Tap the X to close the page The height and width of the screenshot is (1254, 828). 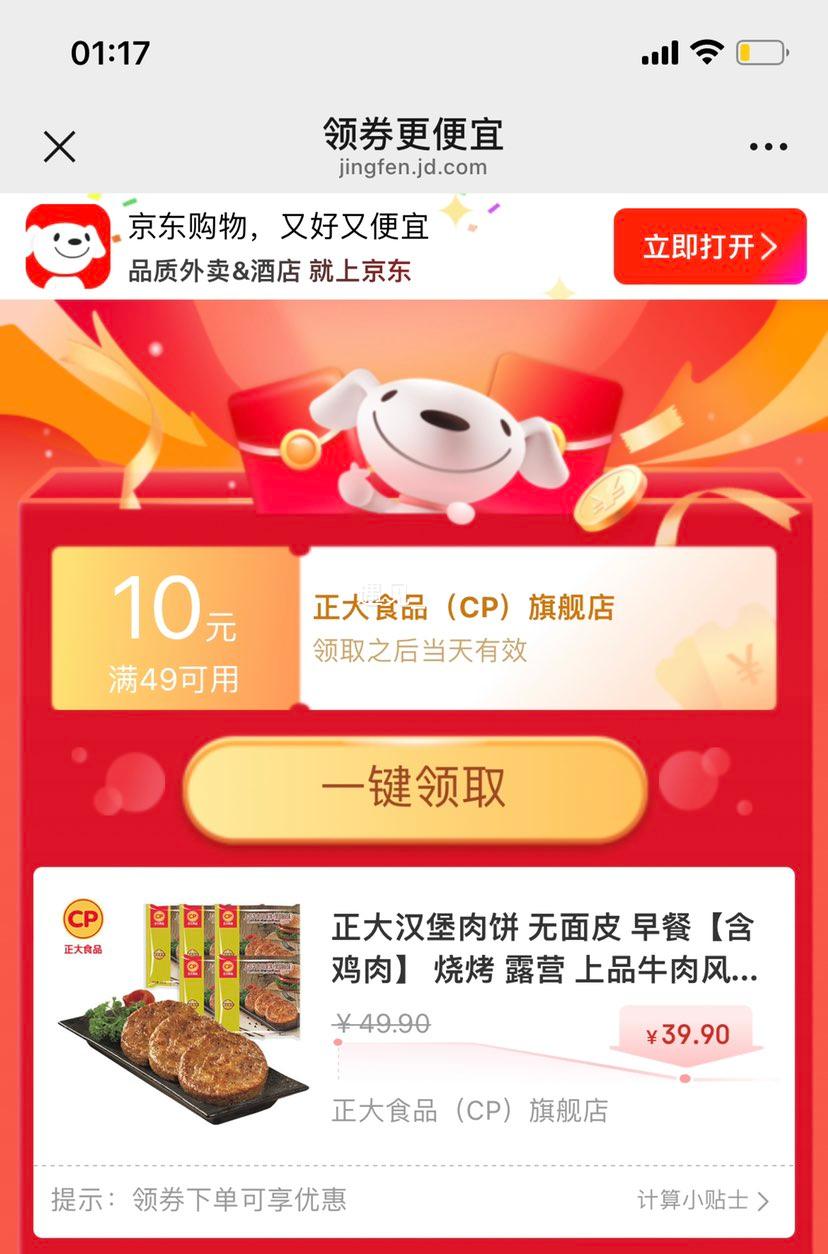[59, 146]
